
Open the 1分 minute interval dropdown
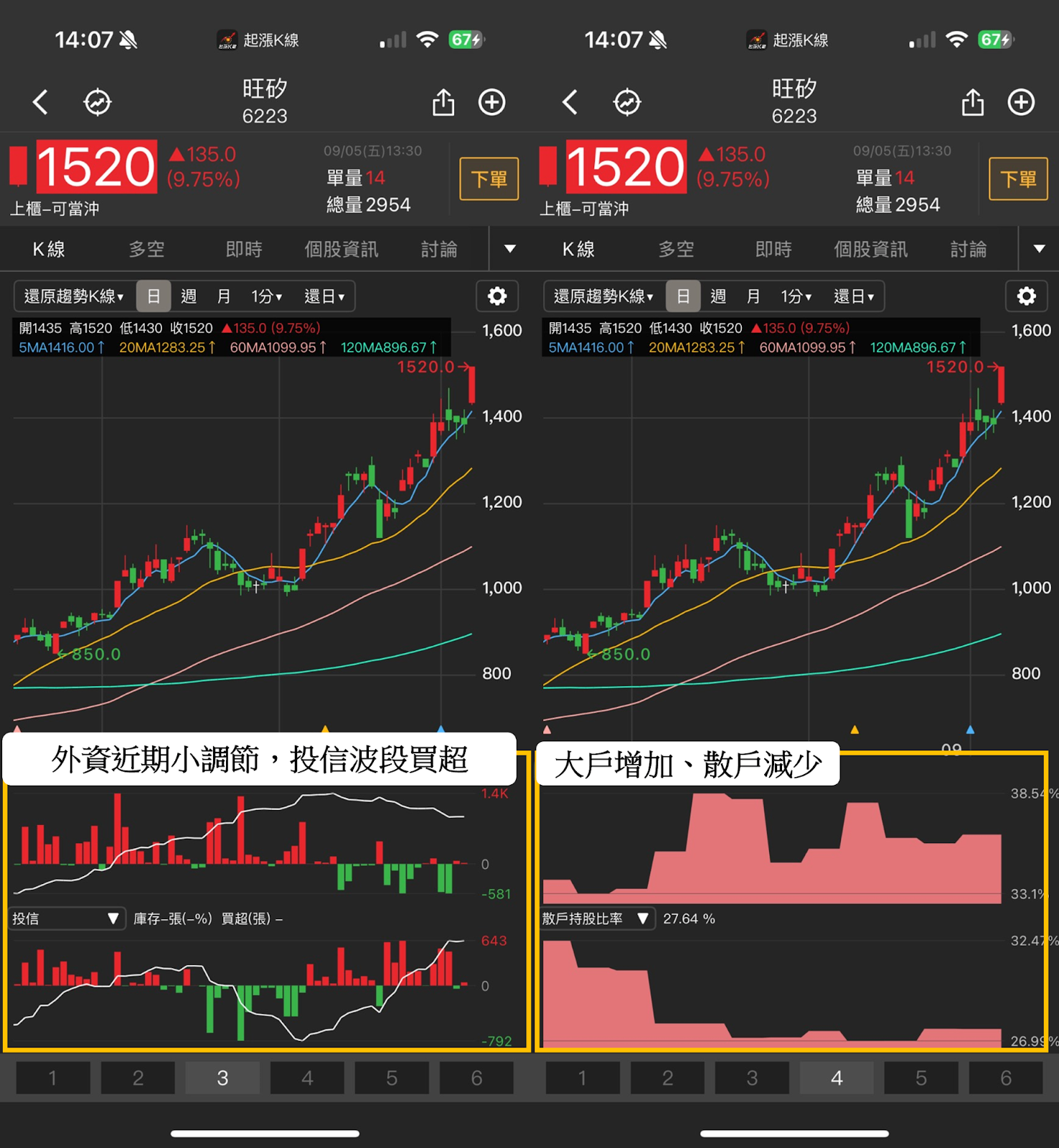[x=266, y=296]
